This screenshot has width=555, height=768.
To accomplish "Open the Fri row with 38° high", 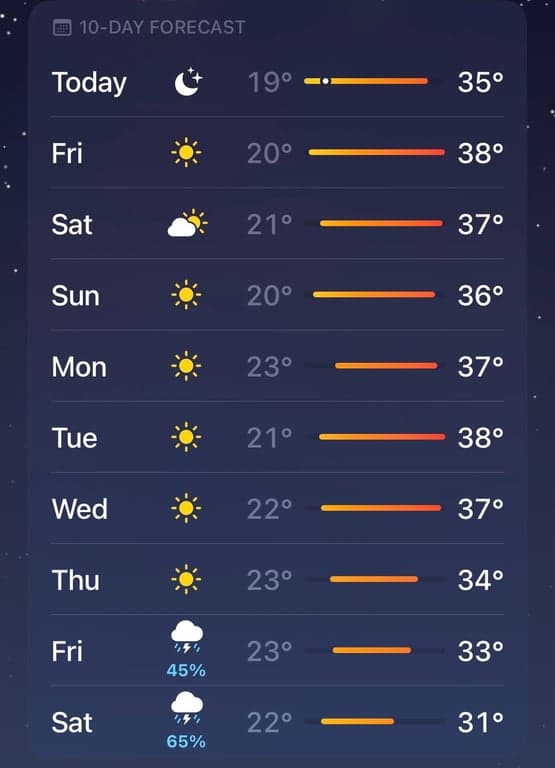I will [x=277, y=152].
